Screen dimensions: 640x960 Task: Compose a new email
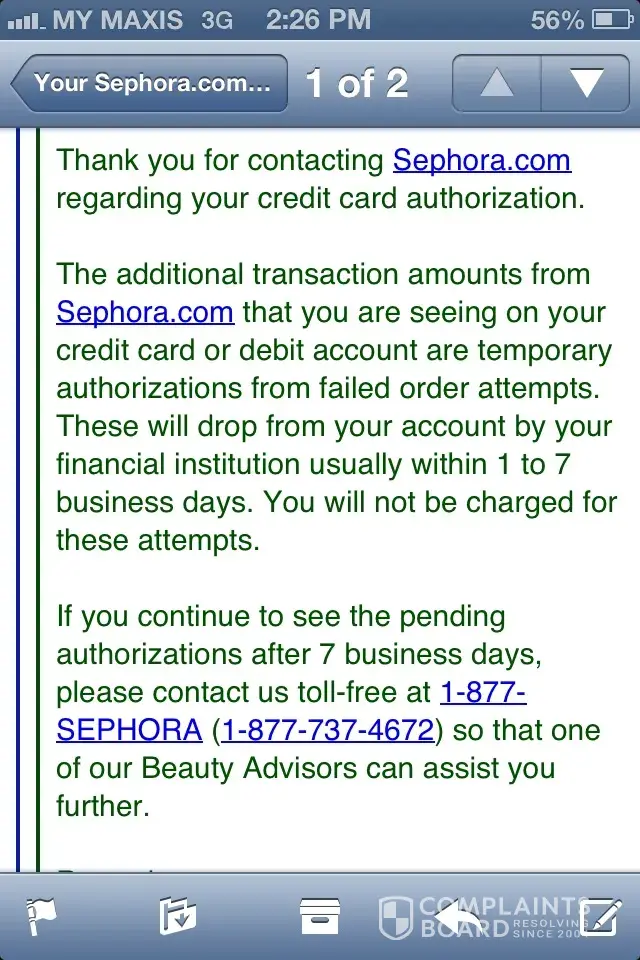[600, 914]
